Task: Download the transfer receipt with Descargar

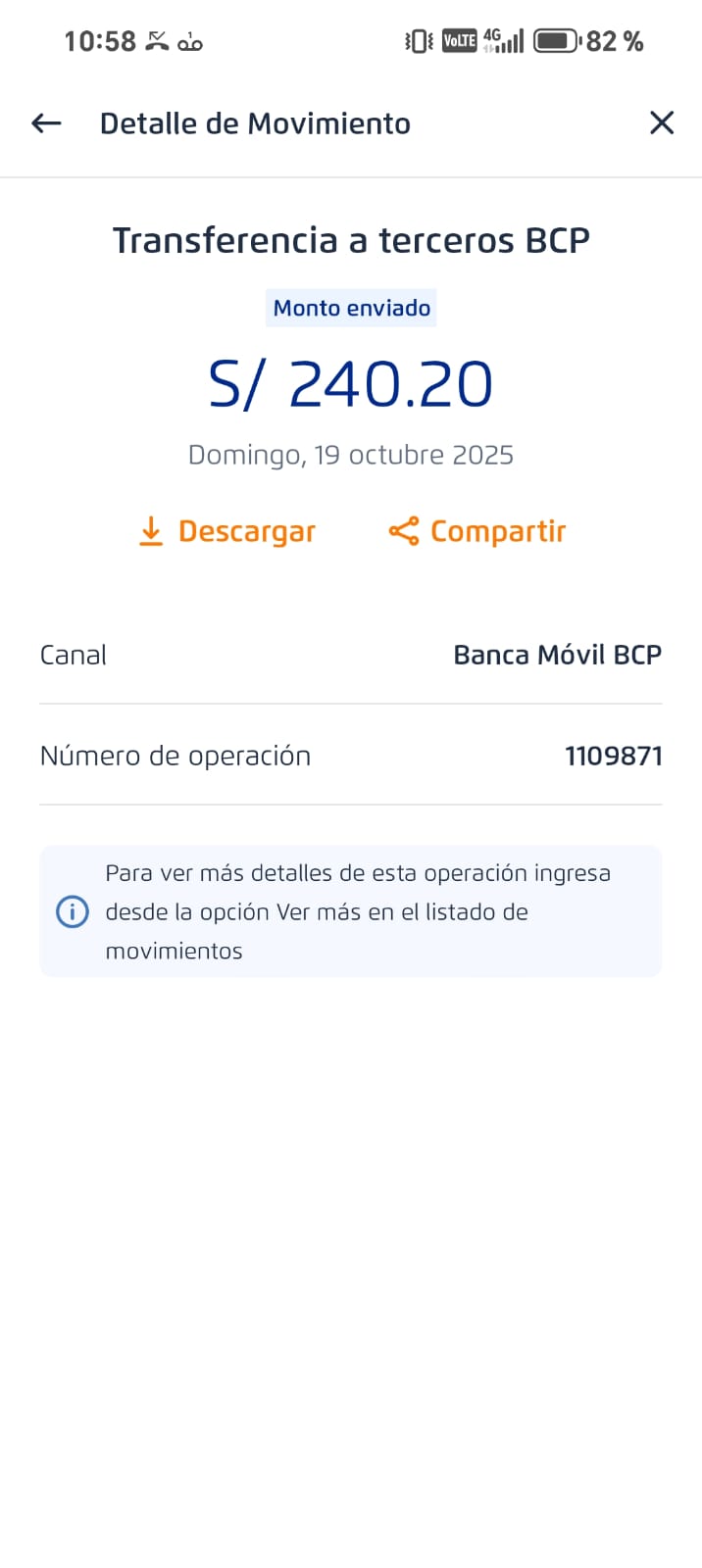Action: [x=227, y=531]
